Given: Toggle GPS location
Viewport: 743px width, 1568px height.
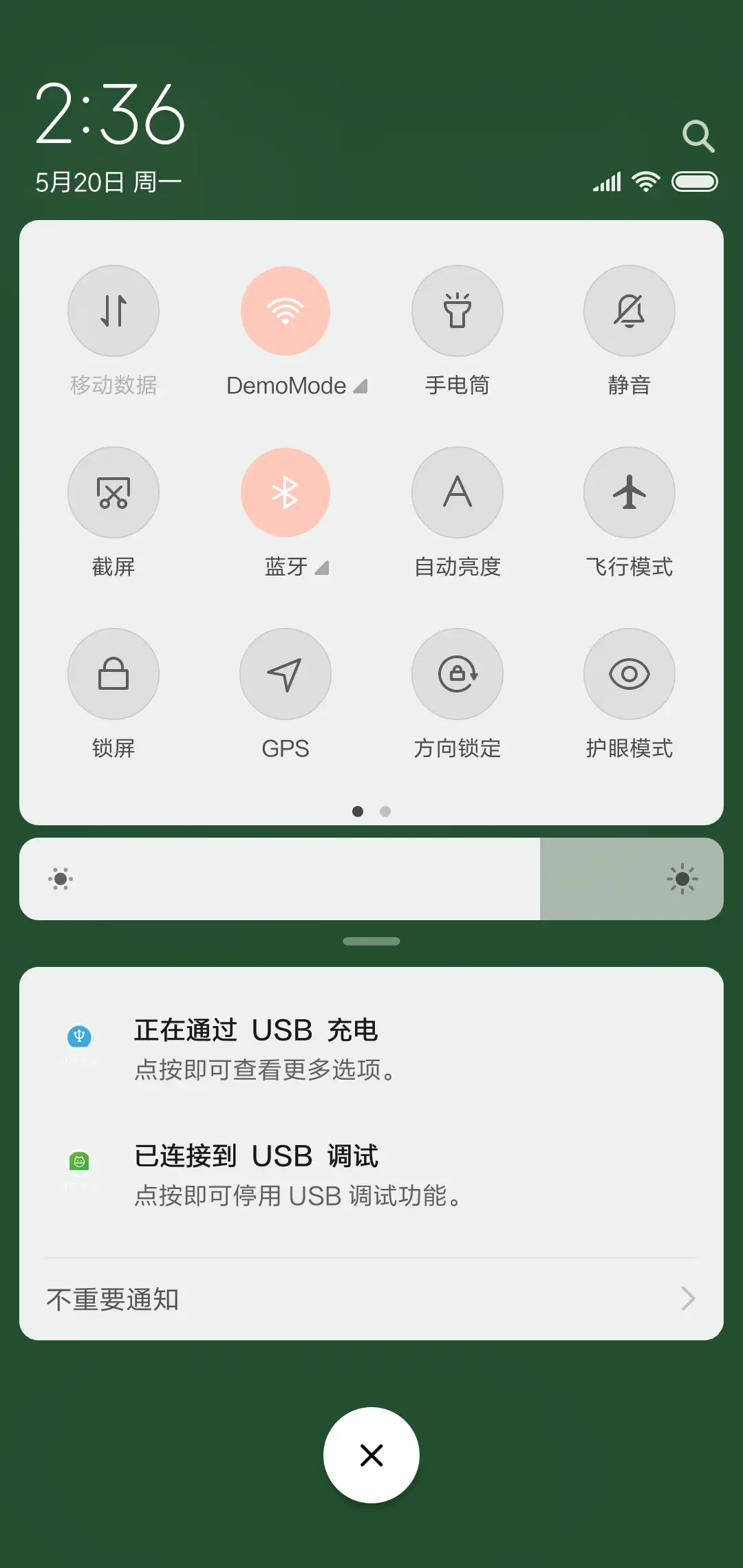Looking at the screenshot, I should pyautogui.click(x=286, y=674).
